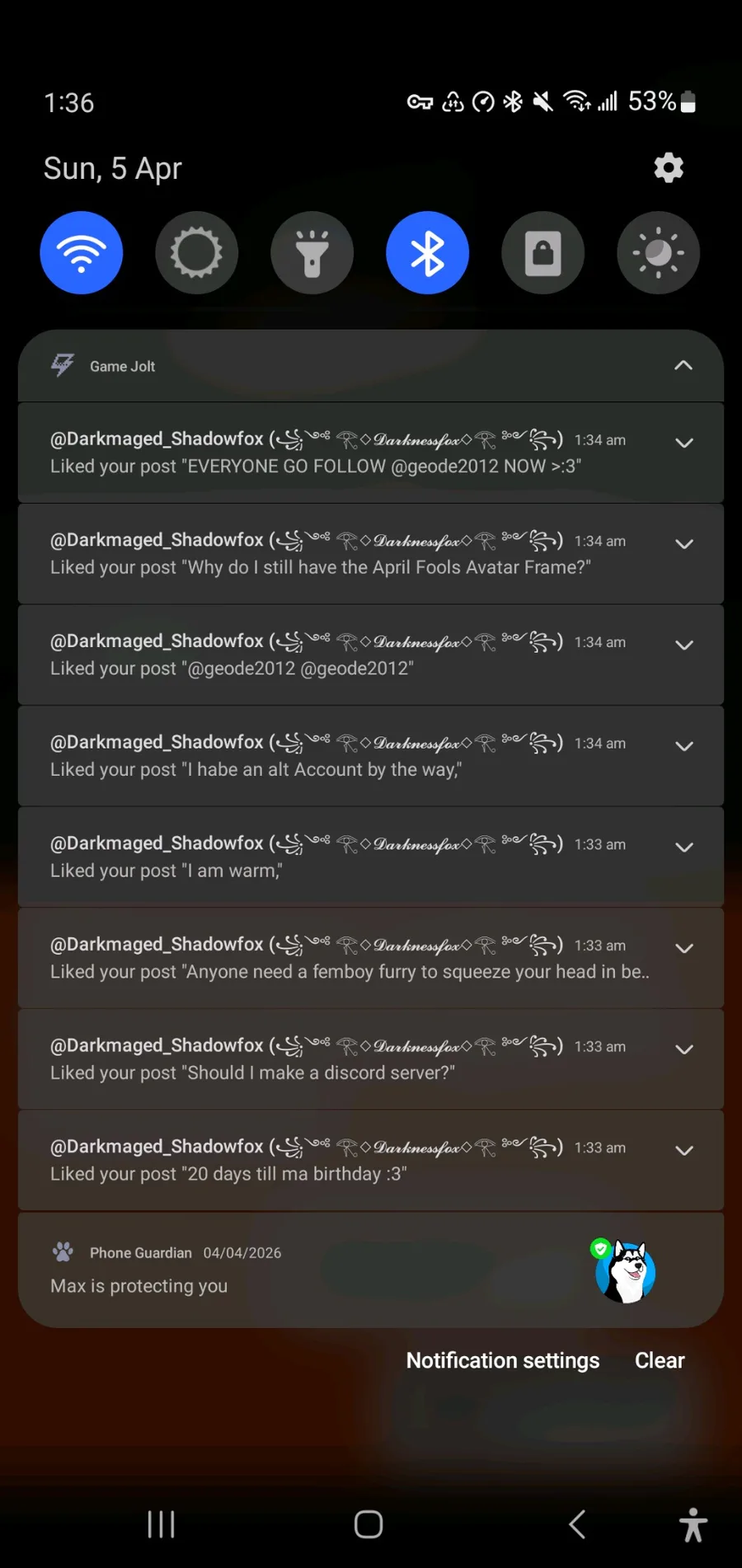
Task: Tap the back navigation button
Action: (x=577, y=1524)
